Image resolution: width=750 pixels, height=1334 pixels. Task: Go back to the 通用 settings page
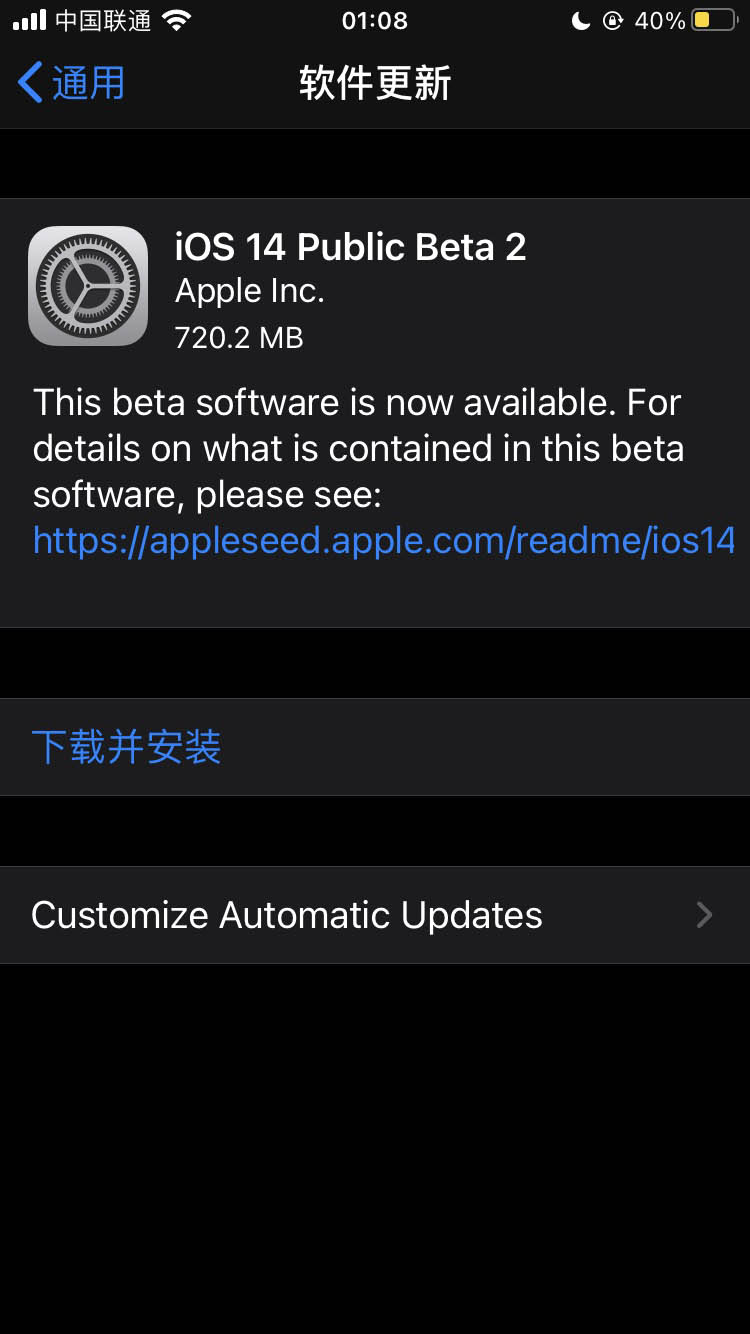[71, 82]
